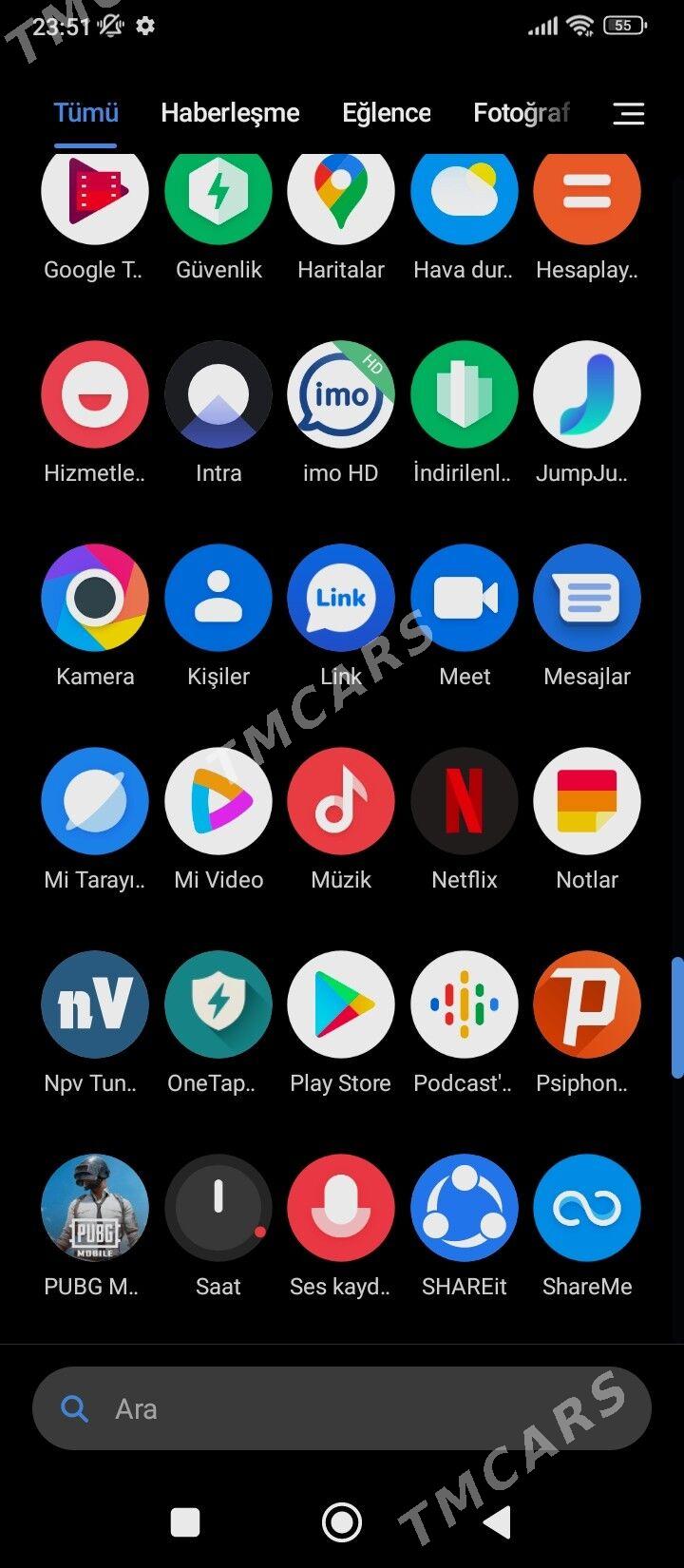Open the Saat clock app
The width and height of the screenshot is (684, 1568).
(x=218, y=1209)
